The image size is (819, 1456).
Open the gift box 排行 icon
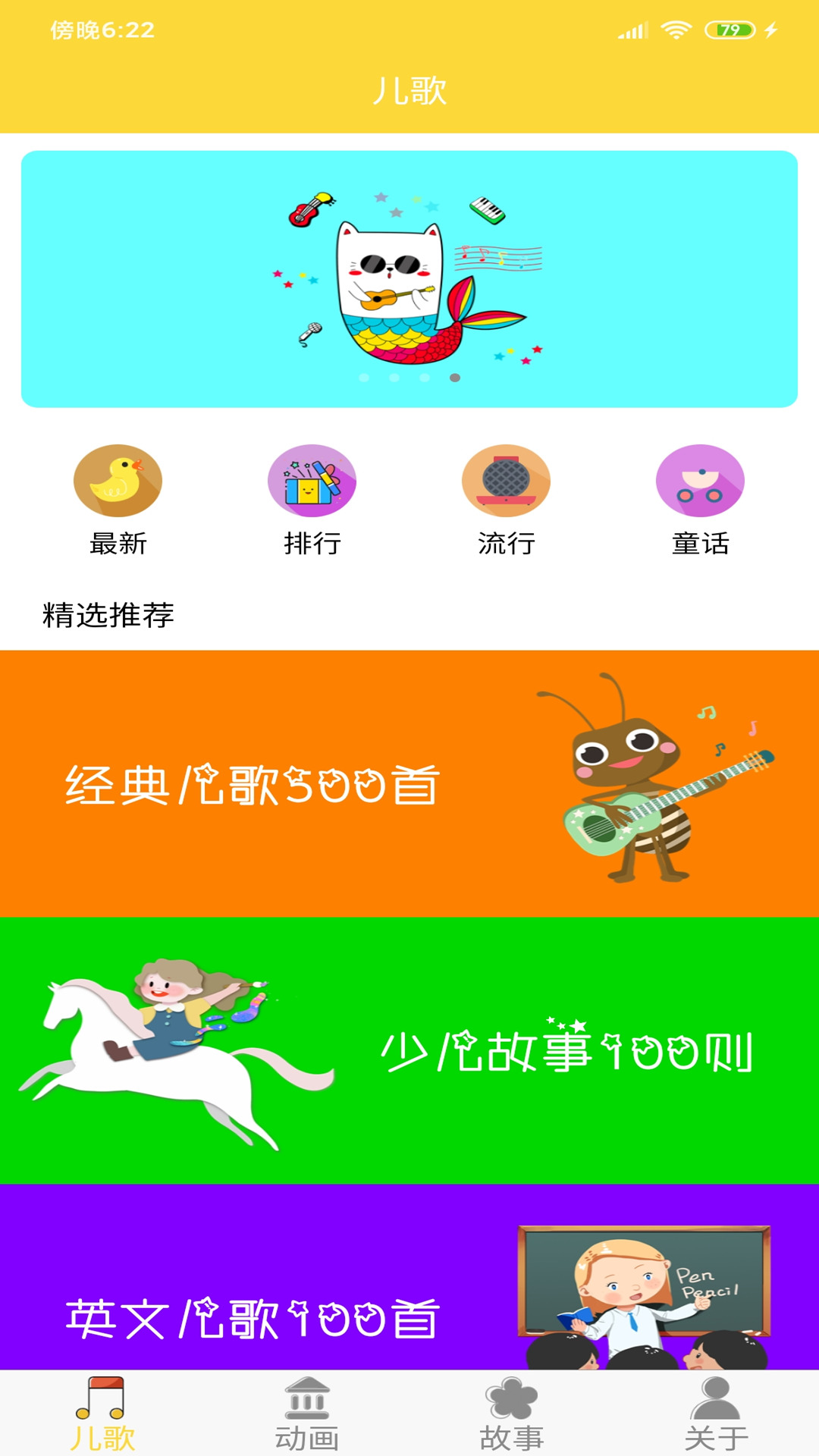click(x=313, y=481)
